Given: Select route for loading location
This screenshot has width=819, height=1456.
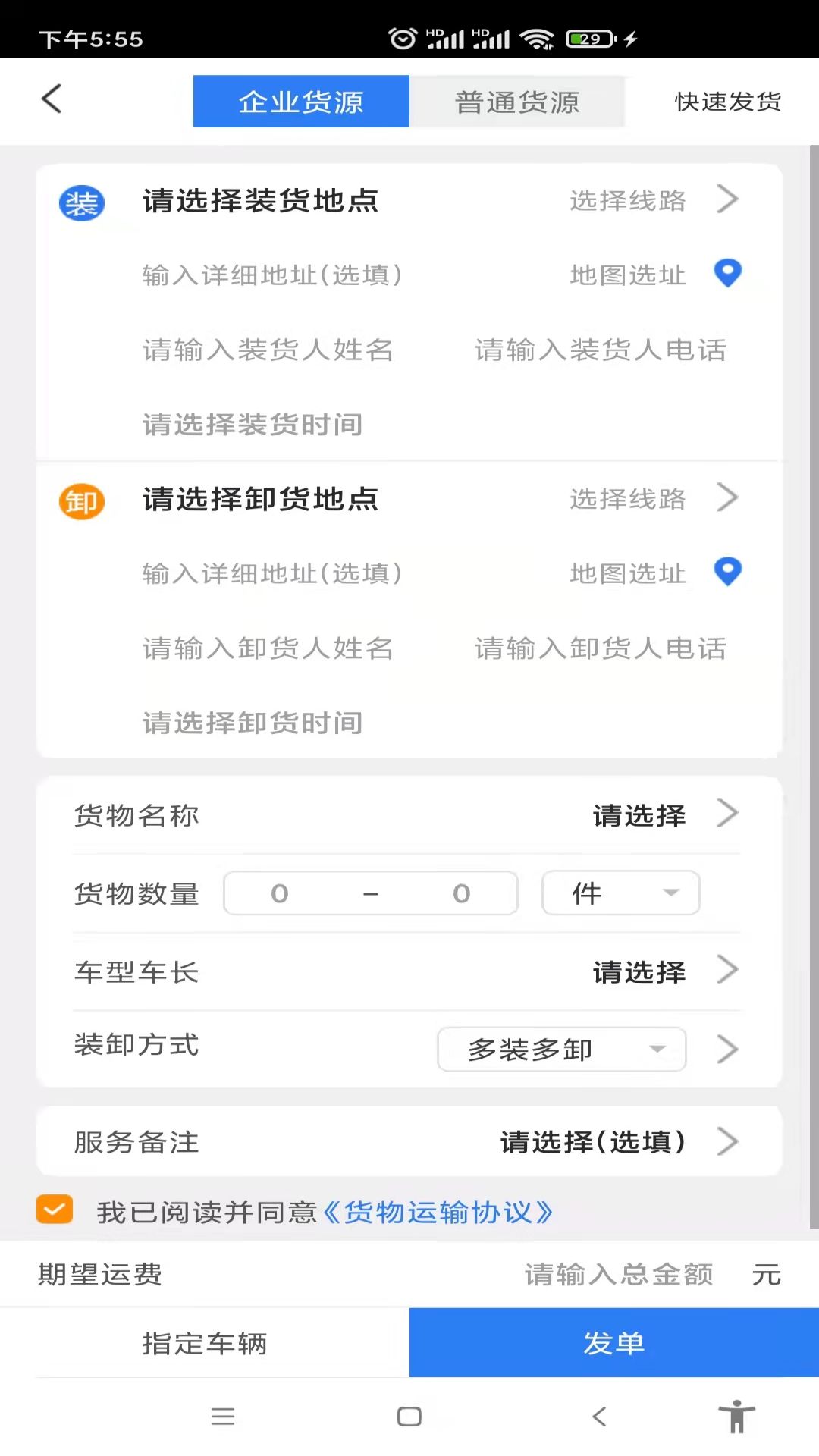Looking at the screenshot, I should pyautogui.click(x=652, y=200).
